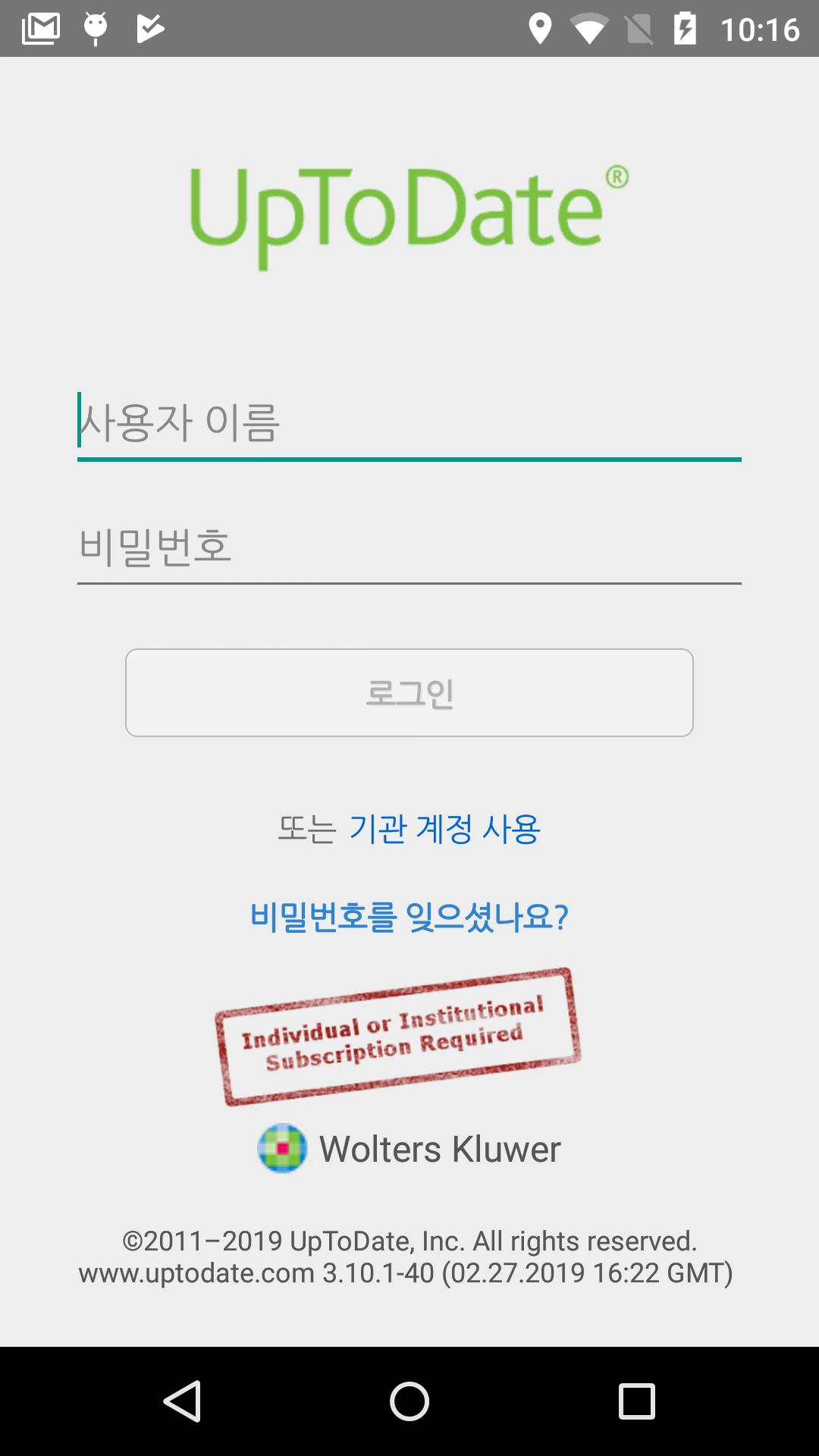Open 비밀번호를 잊으셨나요? link

tap(409, 917)
